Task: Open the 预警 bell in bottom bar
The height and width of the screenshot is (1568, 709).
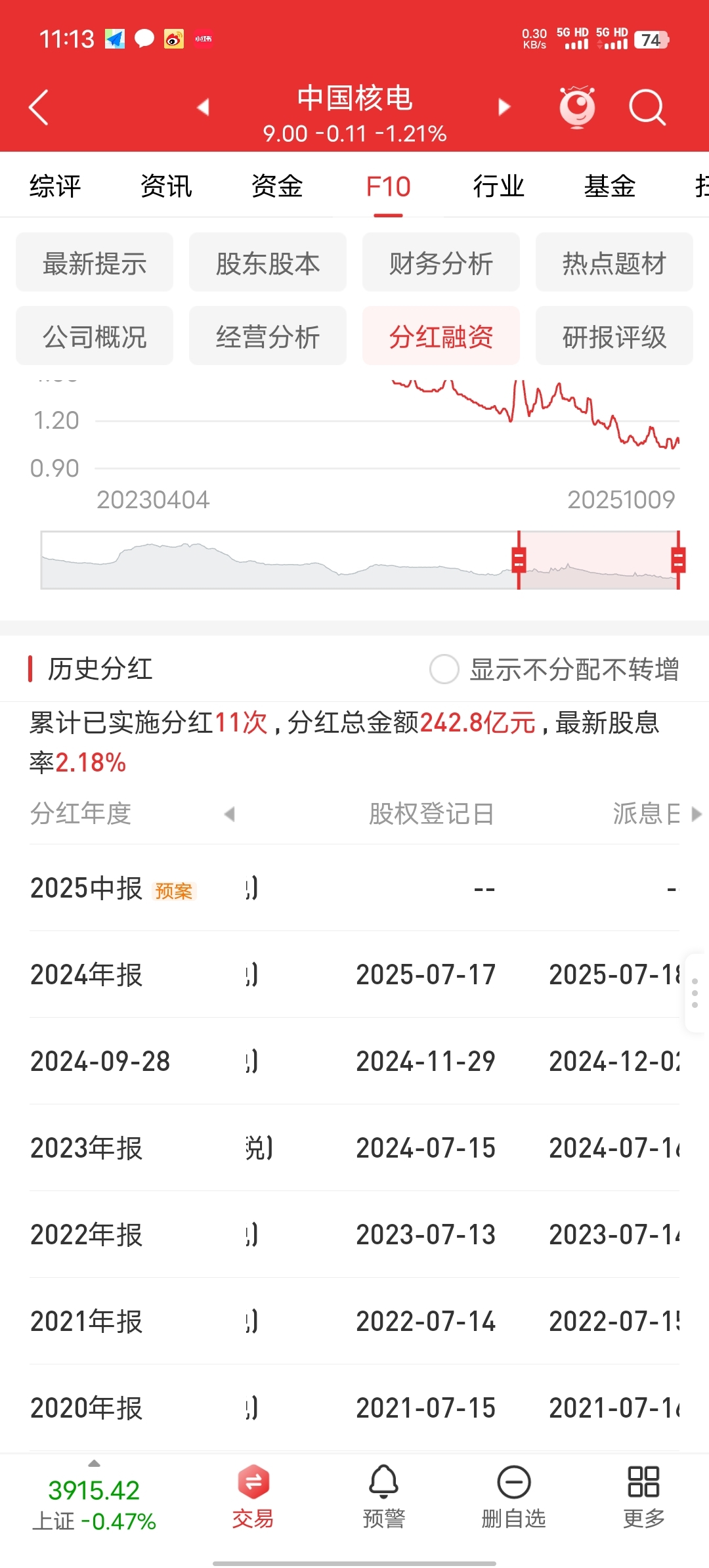Action: pos(384,1497)
